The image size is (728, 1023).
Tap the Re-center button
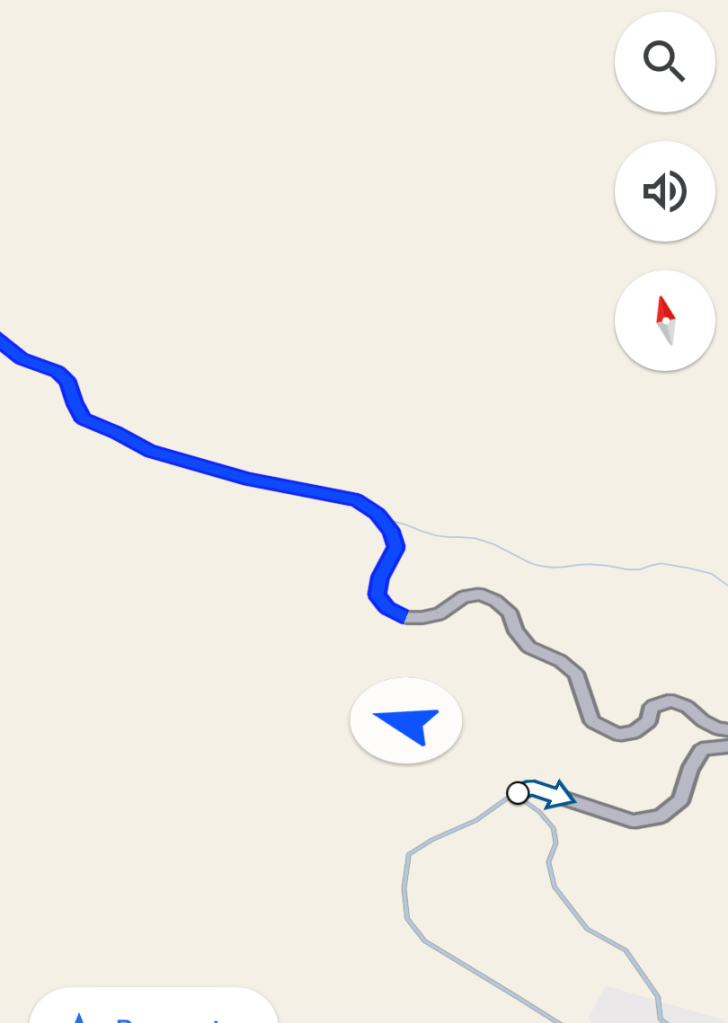[x=153, y=1010]
